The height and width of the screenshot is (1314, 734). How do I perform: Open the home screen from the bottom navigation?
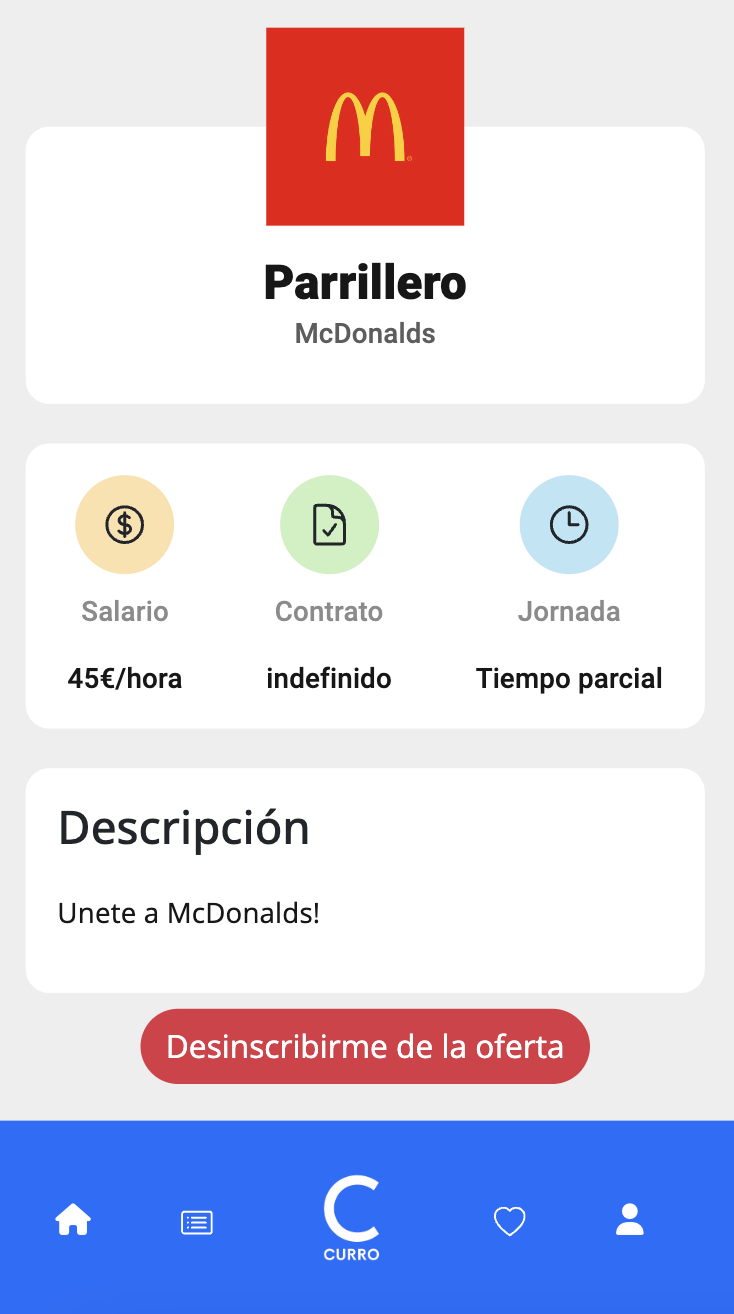click(72, 1219)
